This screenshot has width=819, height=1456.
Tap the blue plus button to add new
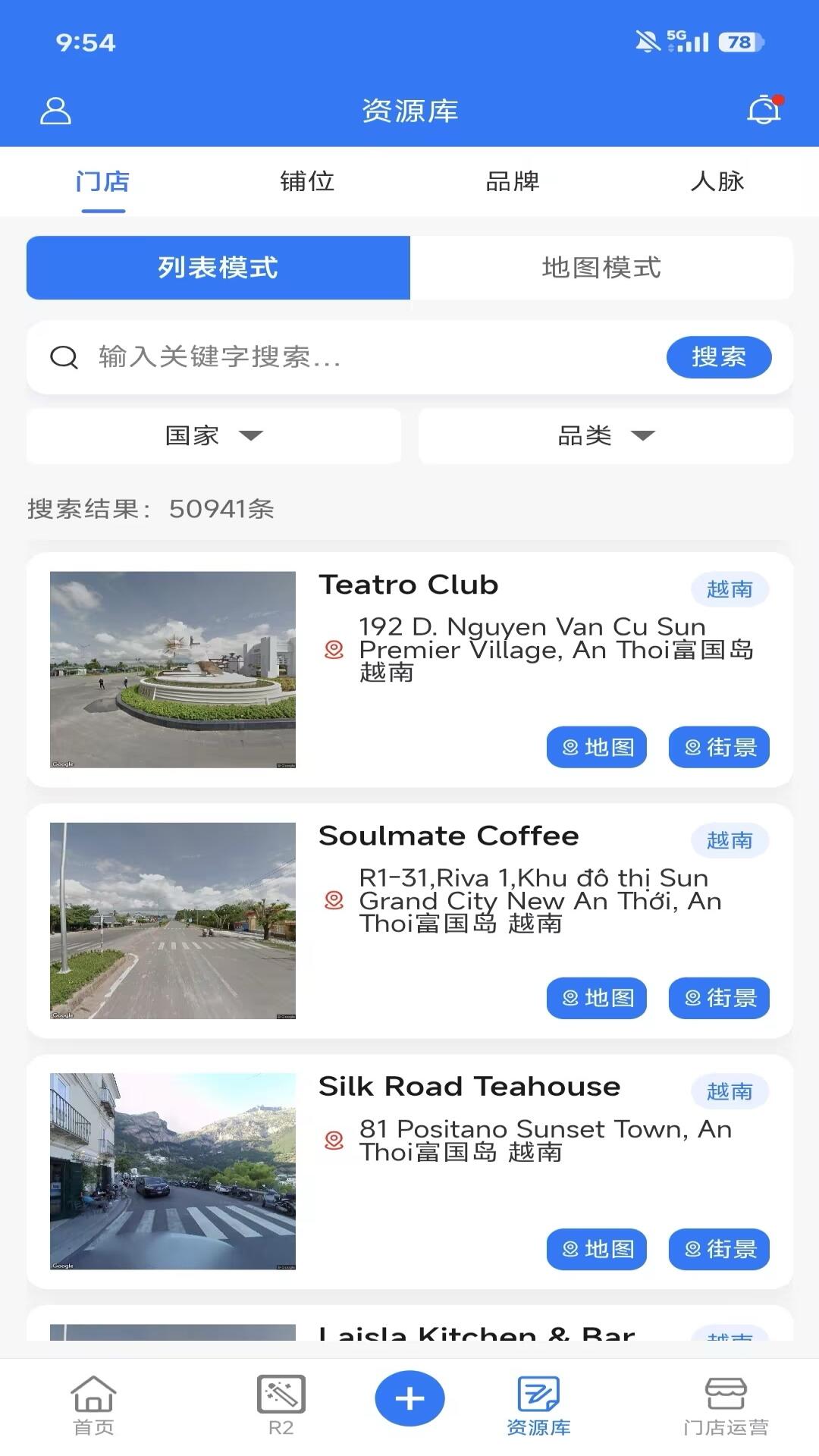[409, 1399]
